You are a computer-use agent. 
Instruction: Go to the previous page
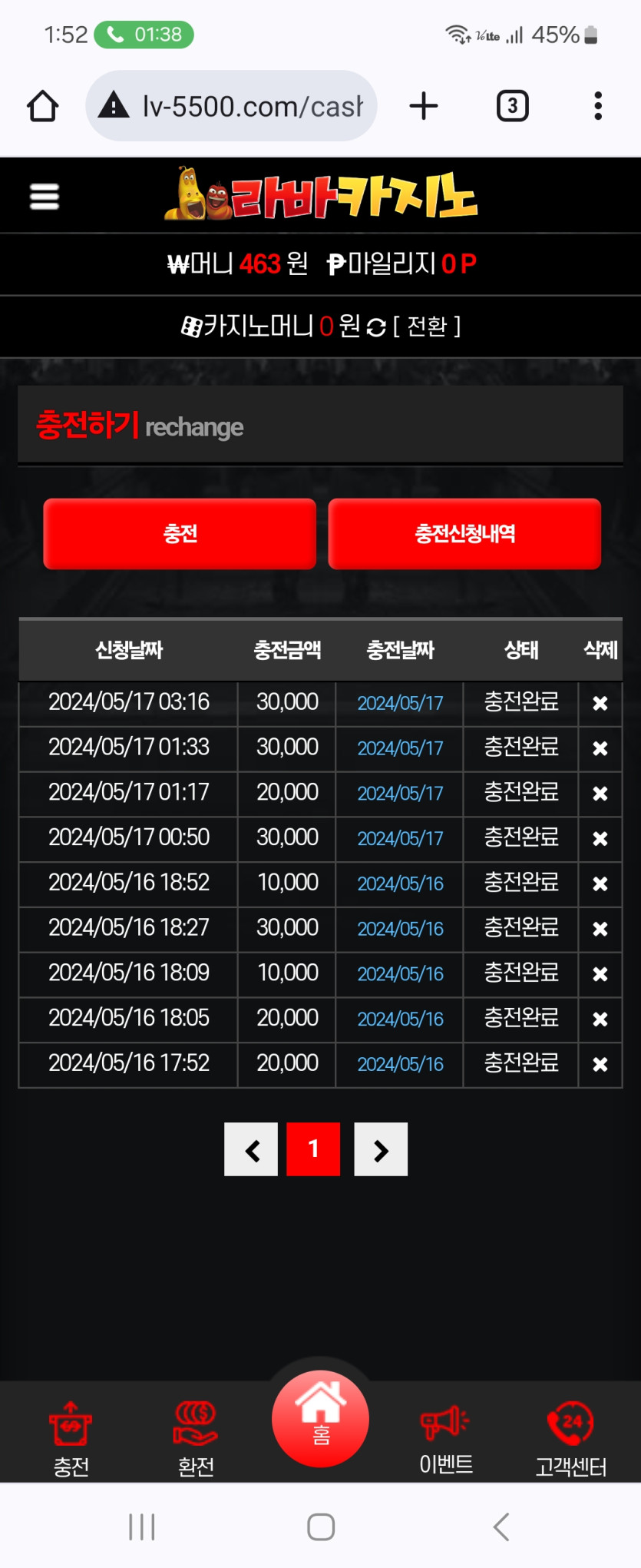click(251, 1150)
